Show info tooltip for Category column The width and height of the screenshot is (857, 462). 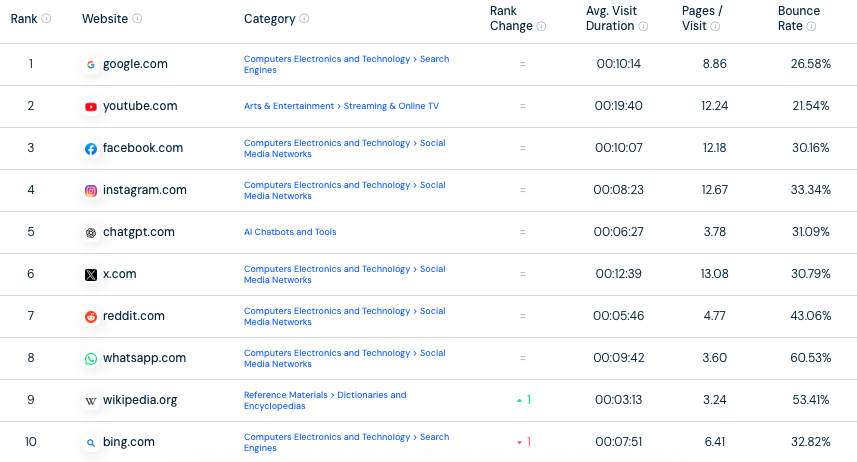click(x=304, y=19)
